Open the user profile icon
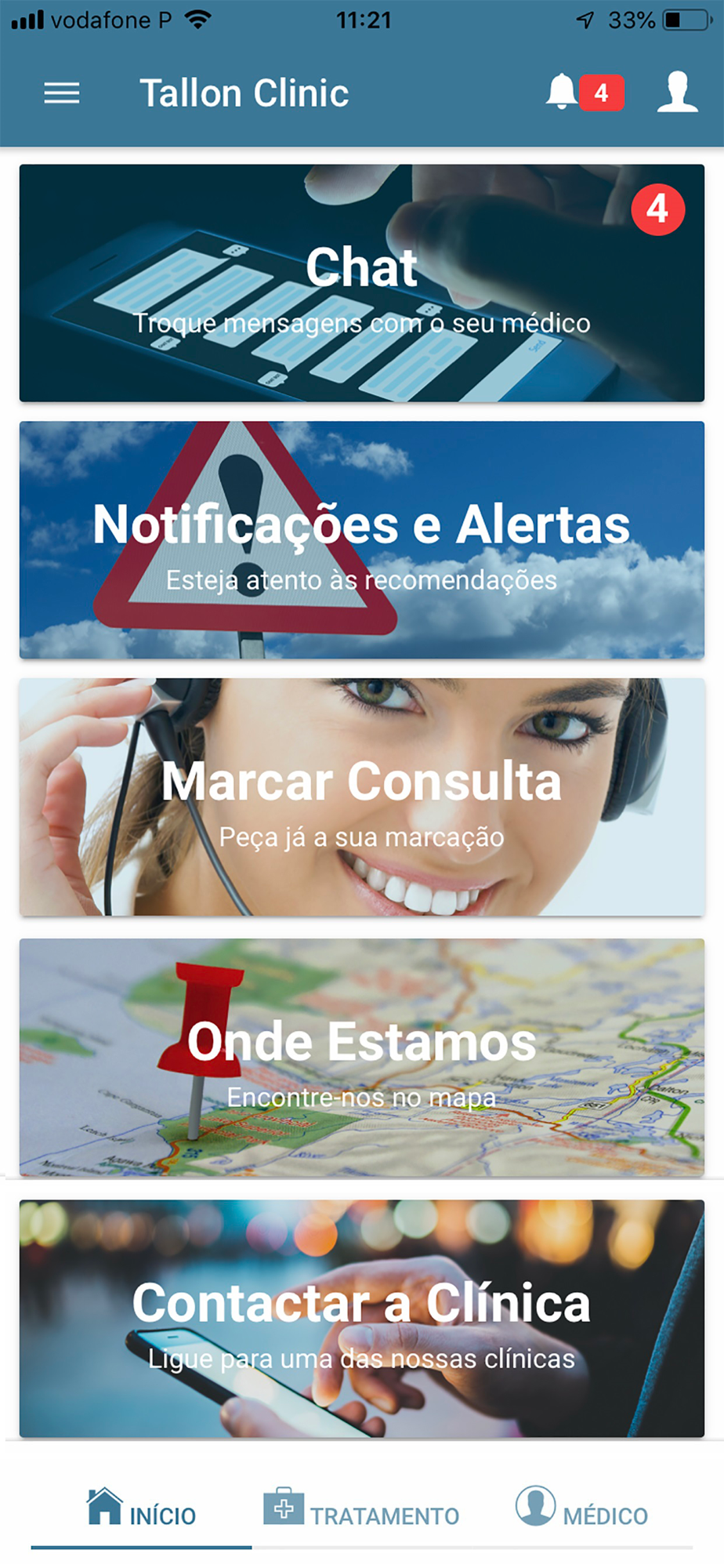 (677, 93)
